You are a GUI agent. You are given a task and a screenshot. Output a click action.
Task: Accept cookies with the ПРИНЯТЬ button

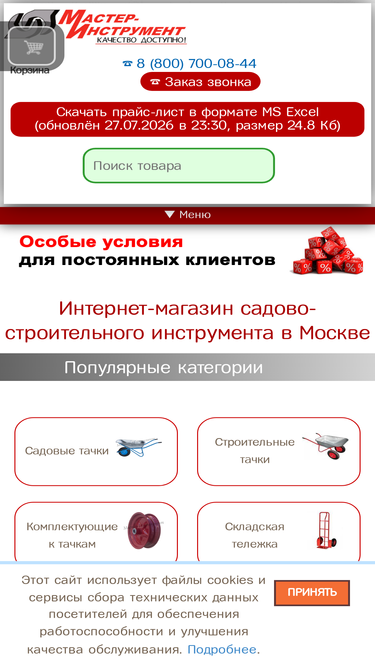tap(312, 593)
